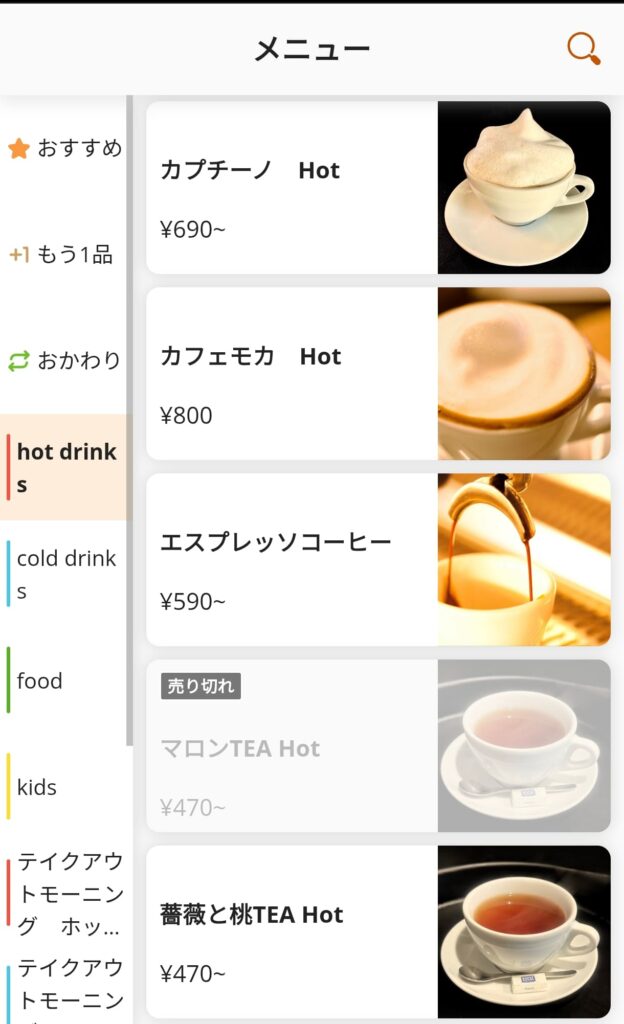This screenshot has height=1024, width=624.
Task: Open the おかわり category
Action: (65, 361)
